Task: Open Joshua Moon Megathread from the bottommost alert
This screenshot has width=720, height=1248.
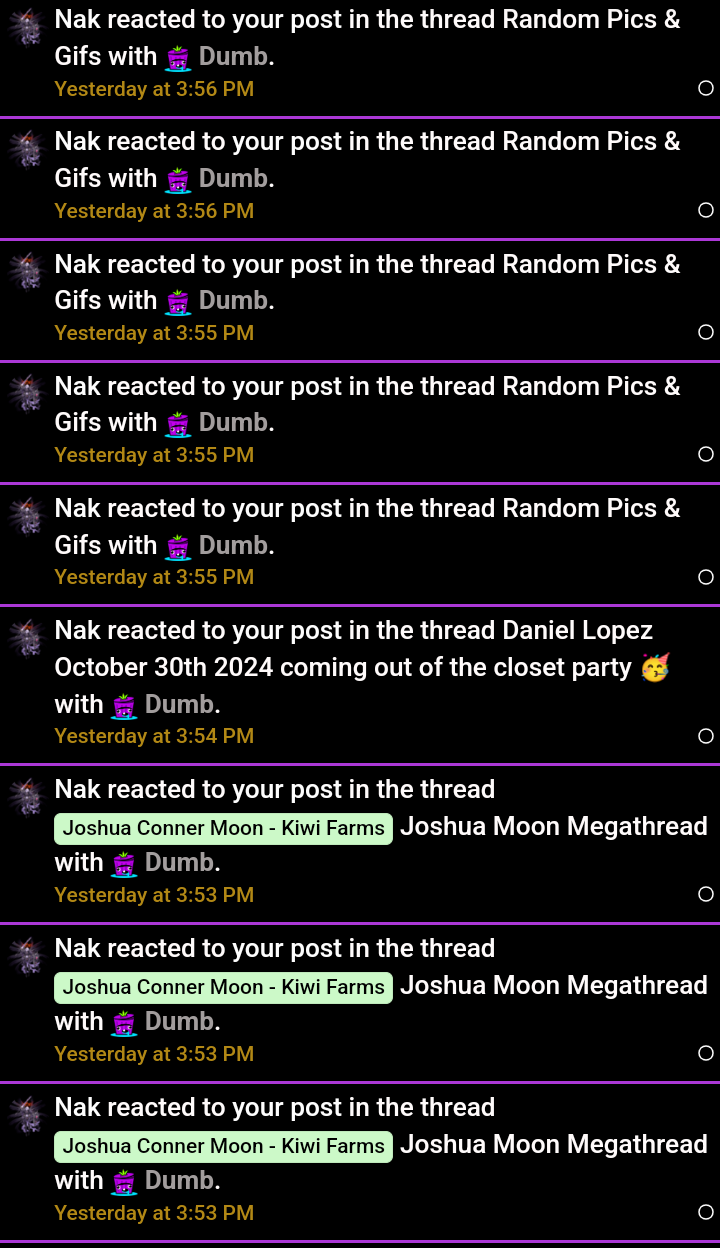Action: pos(552,1144)
